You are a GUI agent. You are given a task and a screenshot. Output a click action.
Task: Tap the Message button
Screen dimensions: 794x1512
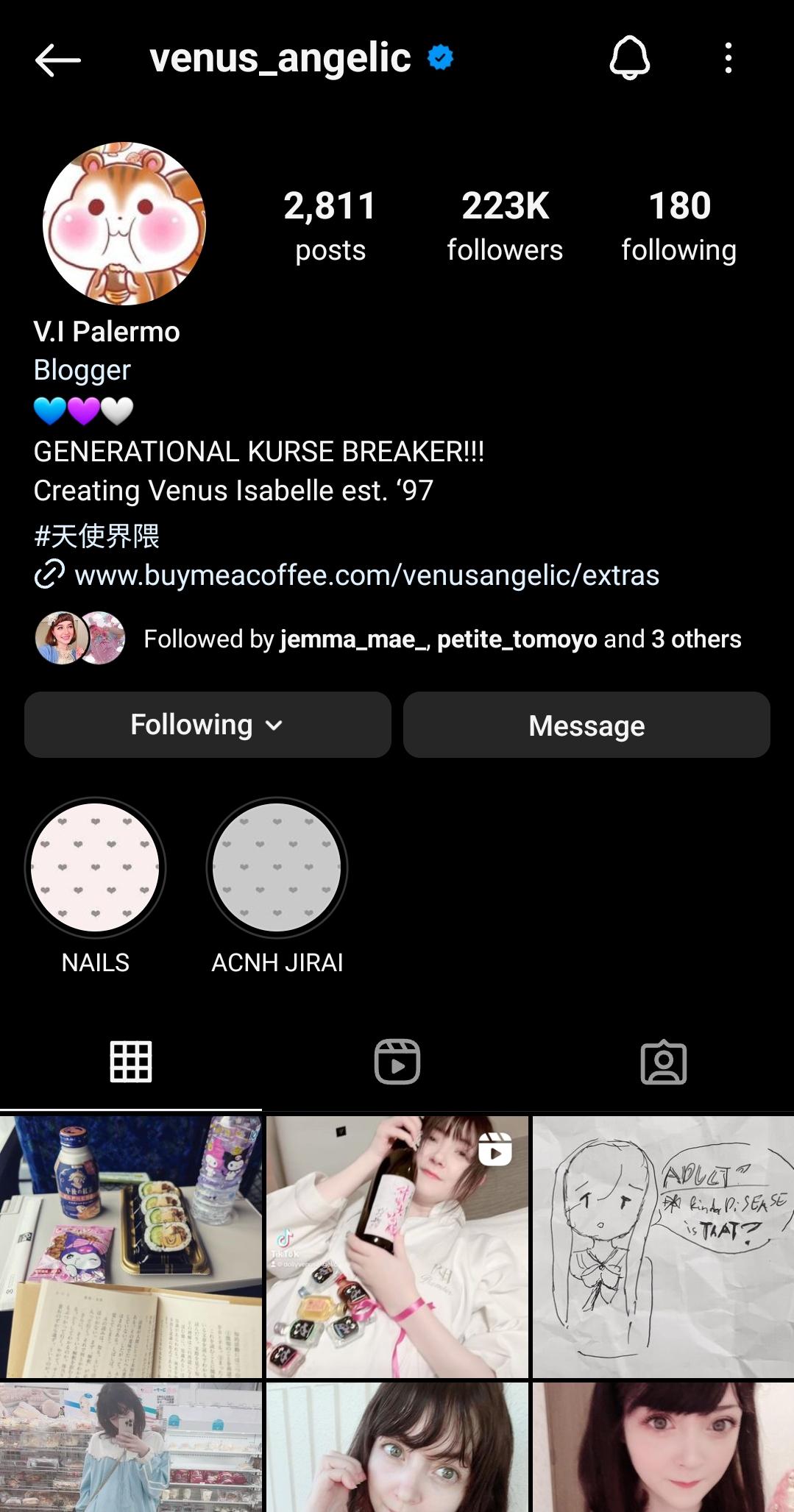pyautogui.click(x=586, y=725)
